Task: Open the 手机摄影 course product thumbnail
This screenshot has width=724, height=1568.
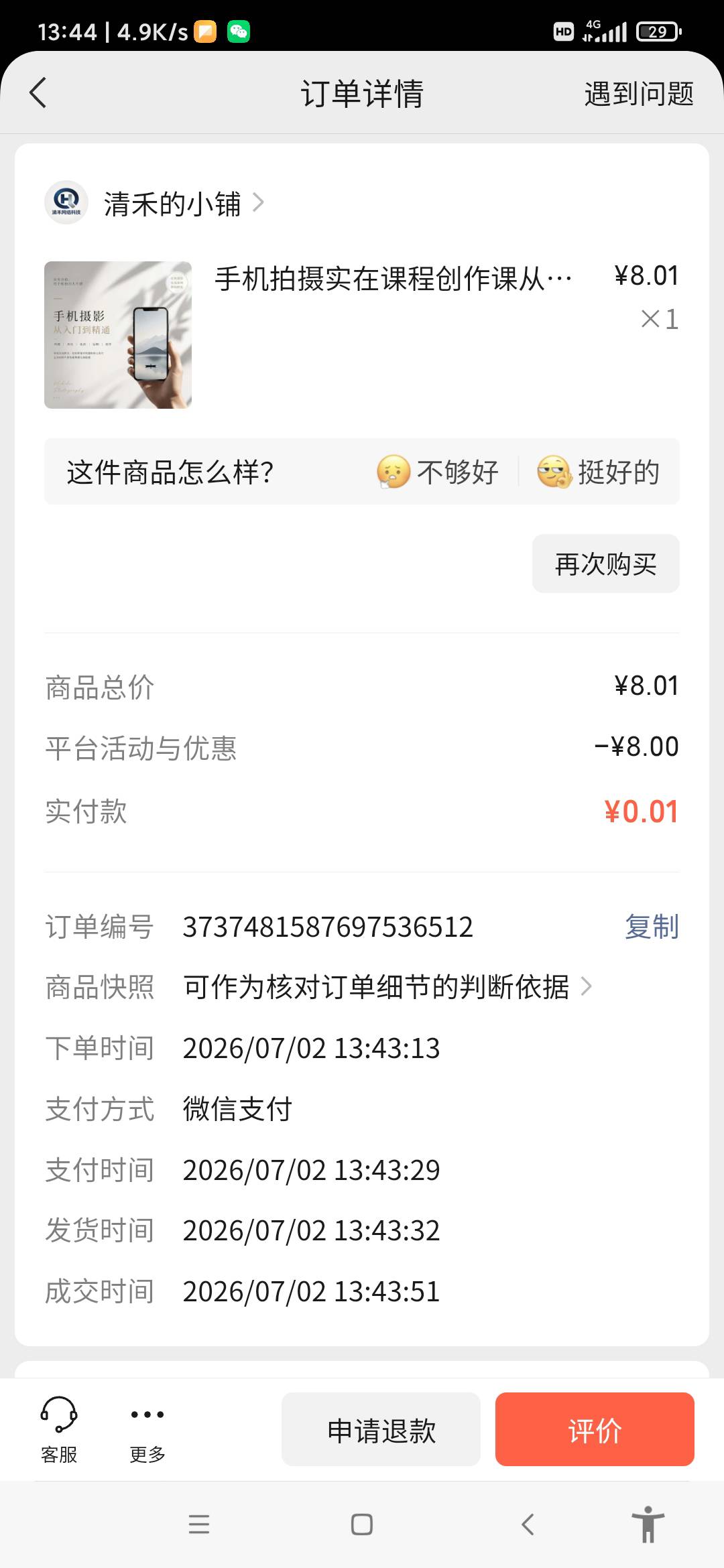Action: (x=118, y=335)
